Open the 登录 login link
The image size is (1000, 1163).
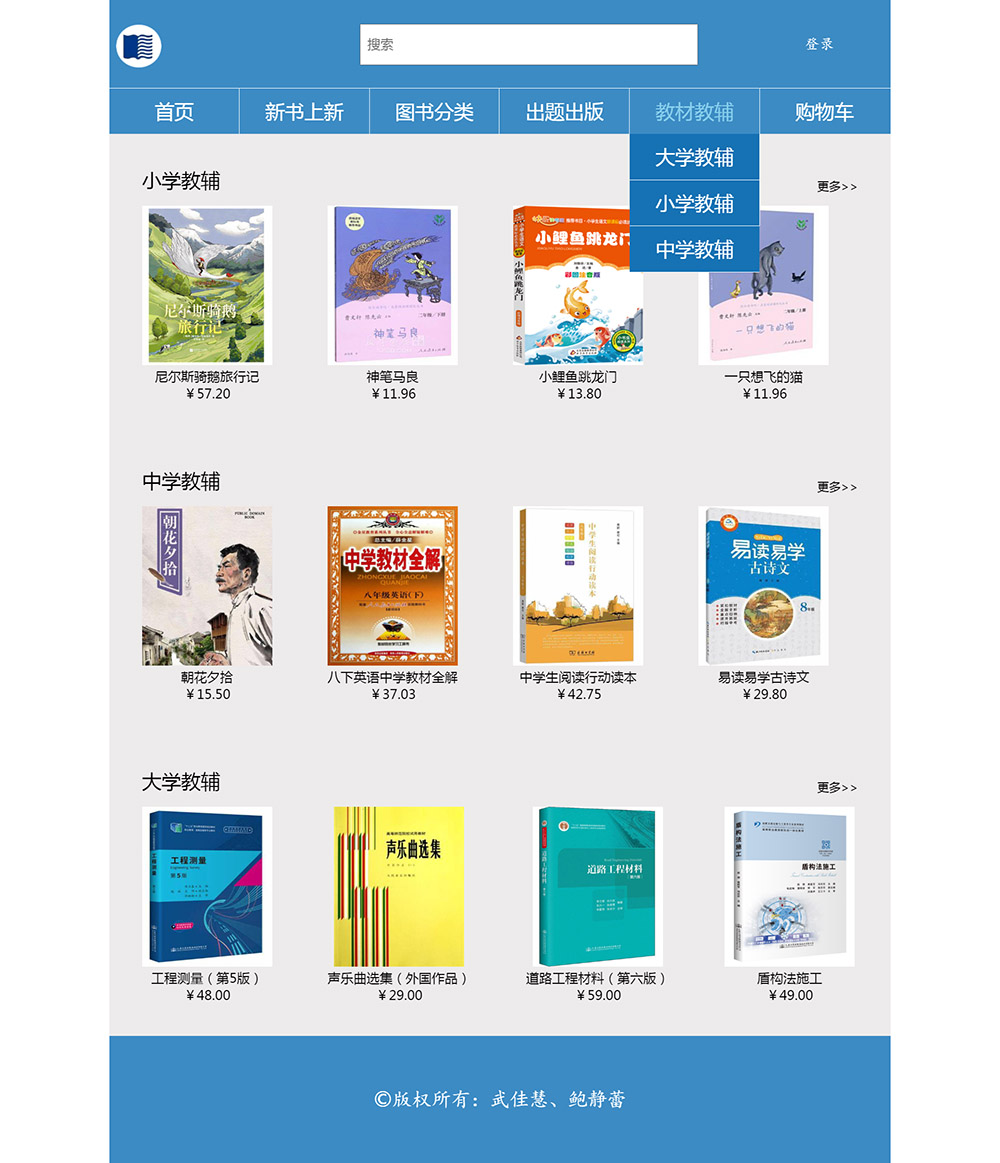(x=819, y=44)
